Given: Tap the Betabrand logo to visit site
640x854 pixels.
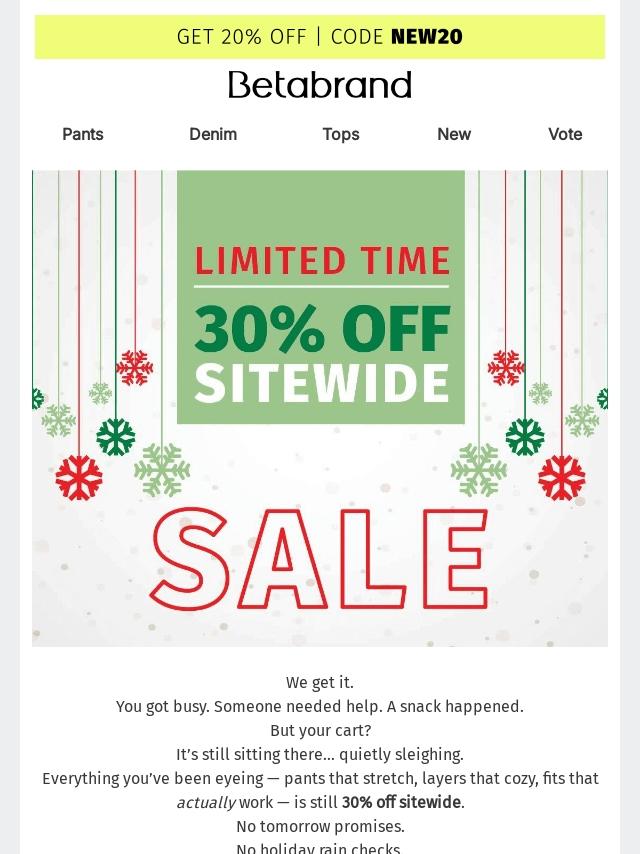Looking at the screenshot, I should [320, 85].
